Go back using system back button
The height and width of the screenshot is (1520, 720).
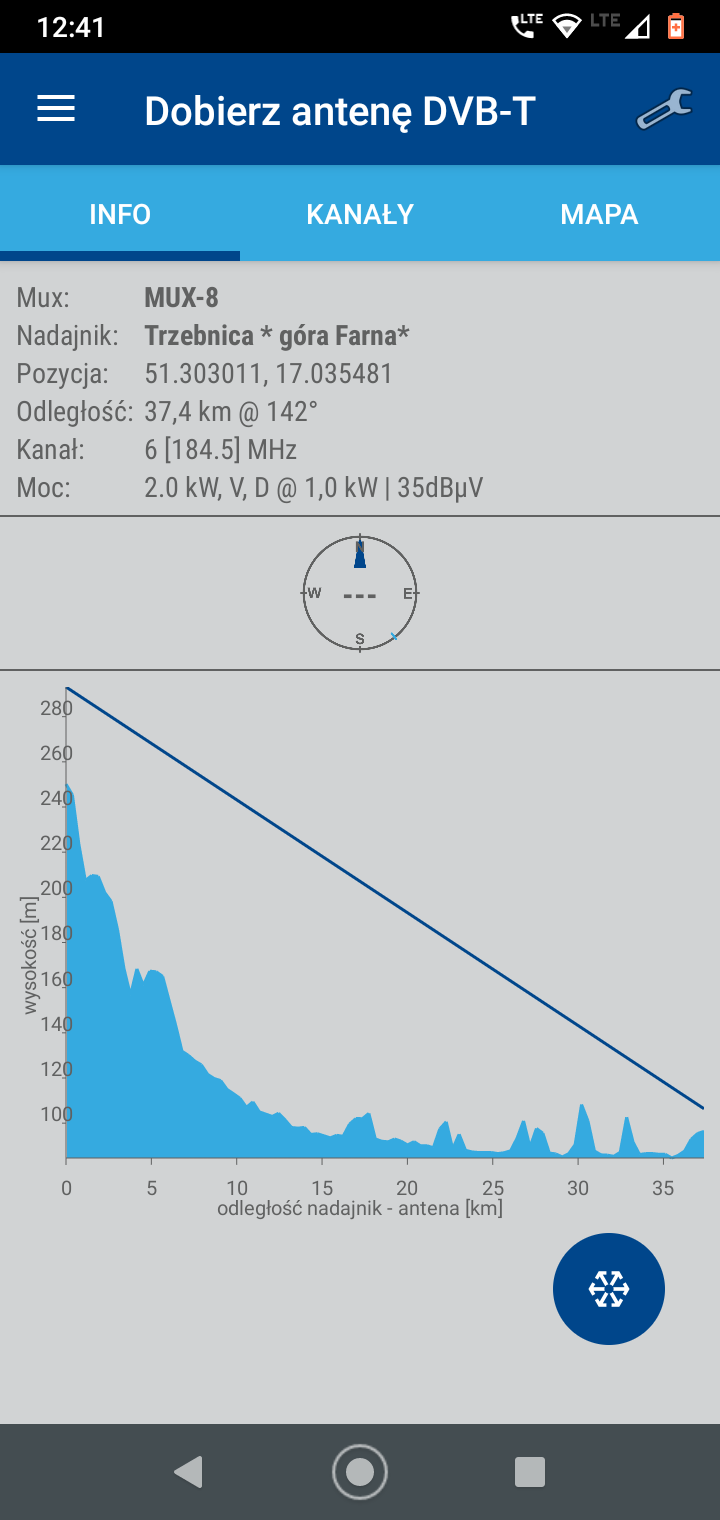click(x=188, y=1472)
